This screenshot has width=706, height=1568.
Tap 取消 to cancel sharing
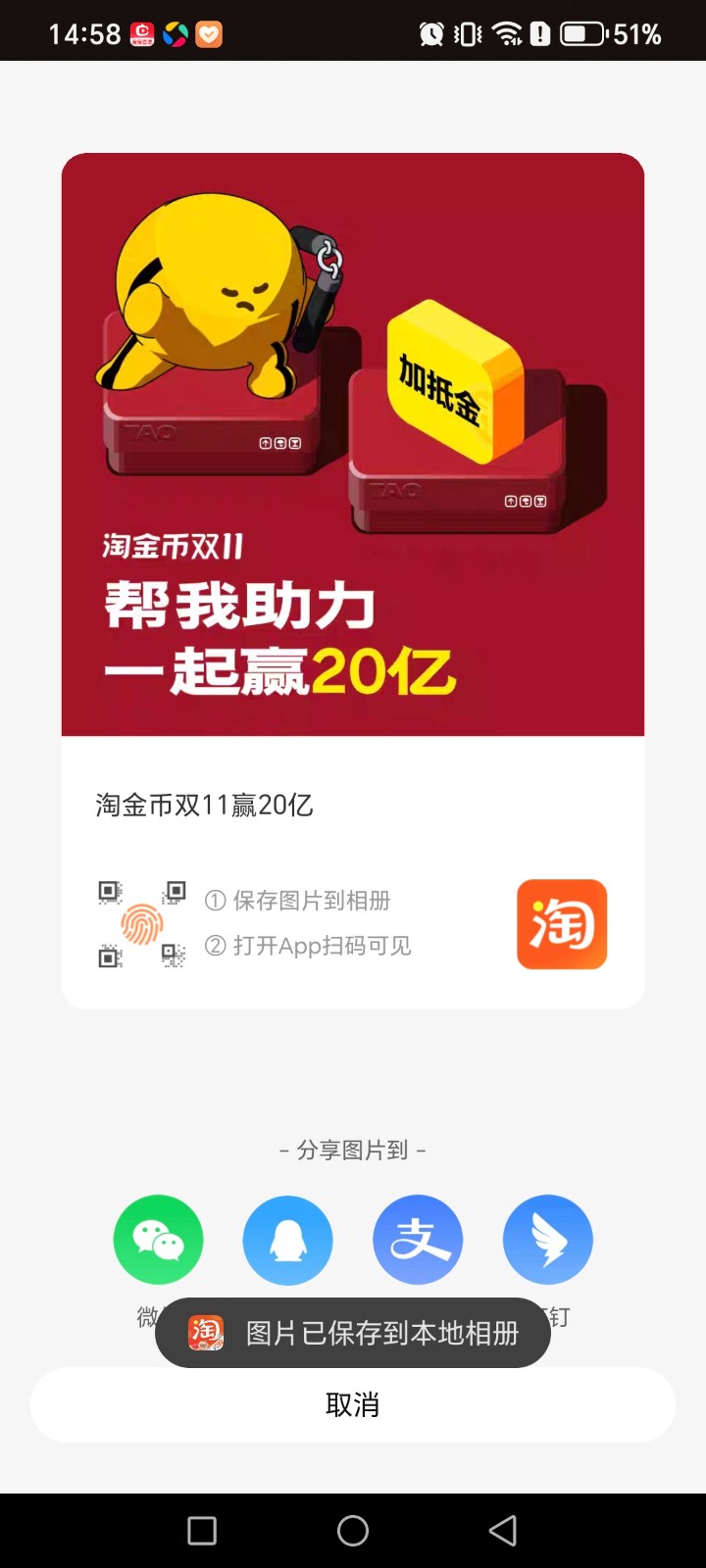[x=353, y=1404]
